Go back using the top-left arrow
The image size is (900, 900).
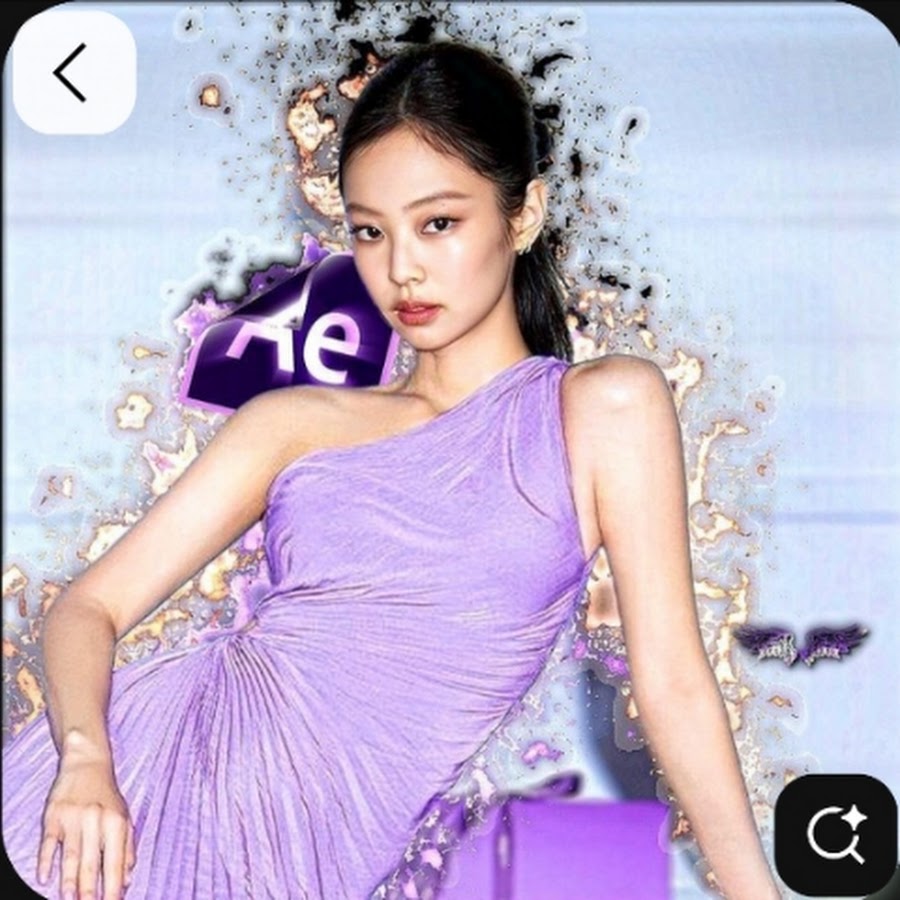click(73, 73)
